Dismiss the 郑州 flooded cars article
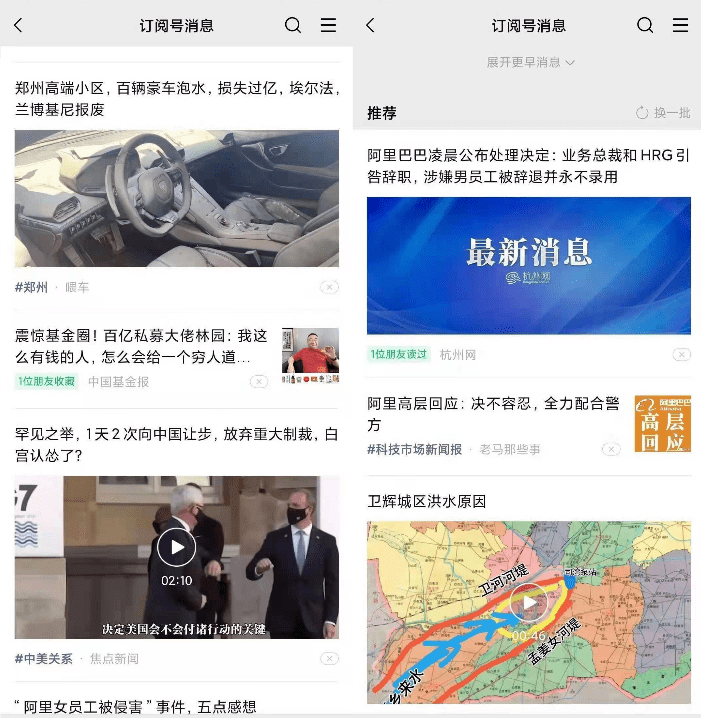The image size is (701, 718). click(329, 287)
